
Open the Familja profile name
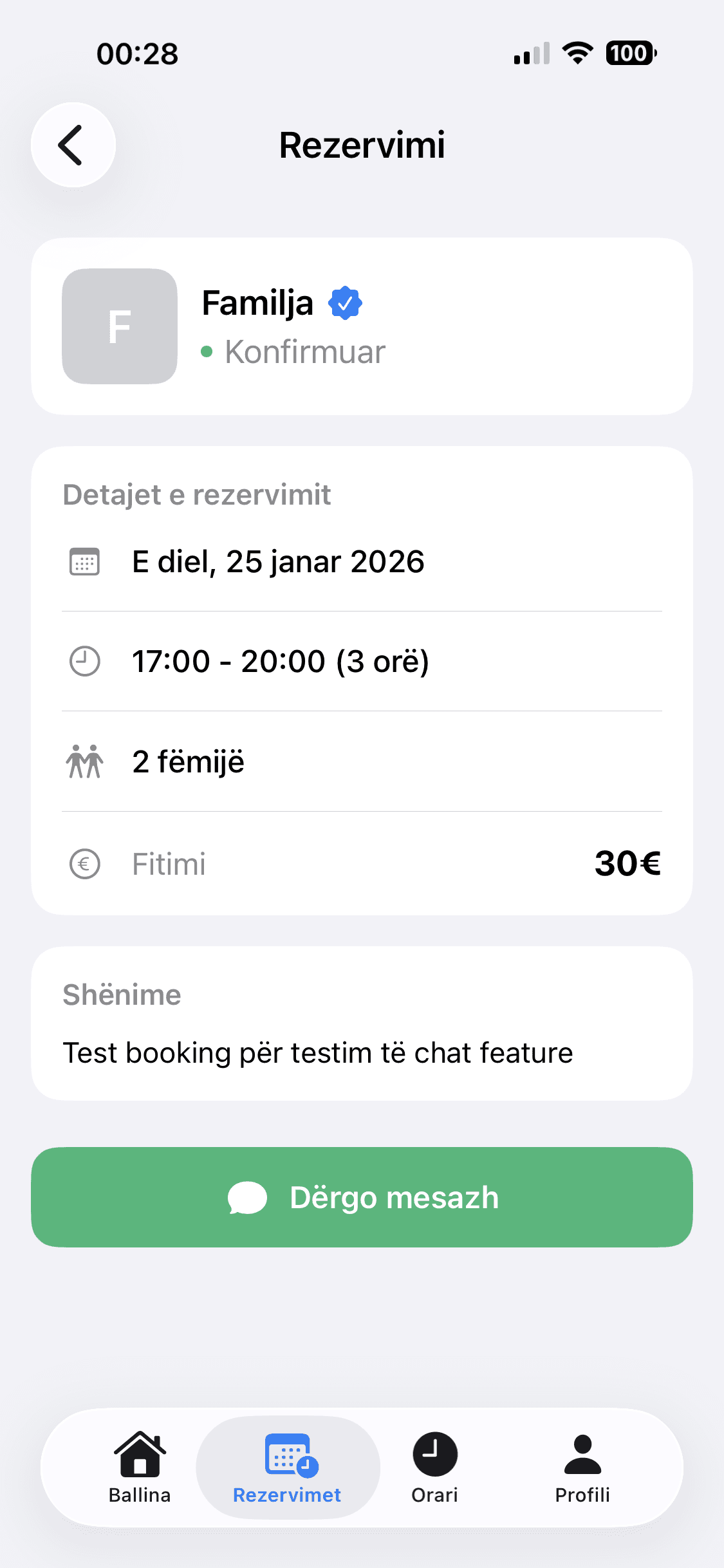coord(257,302)
